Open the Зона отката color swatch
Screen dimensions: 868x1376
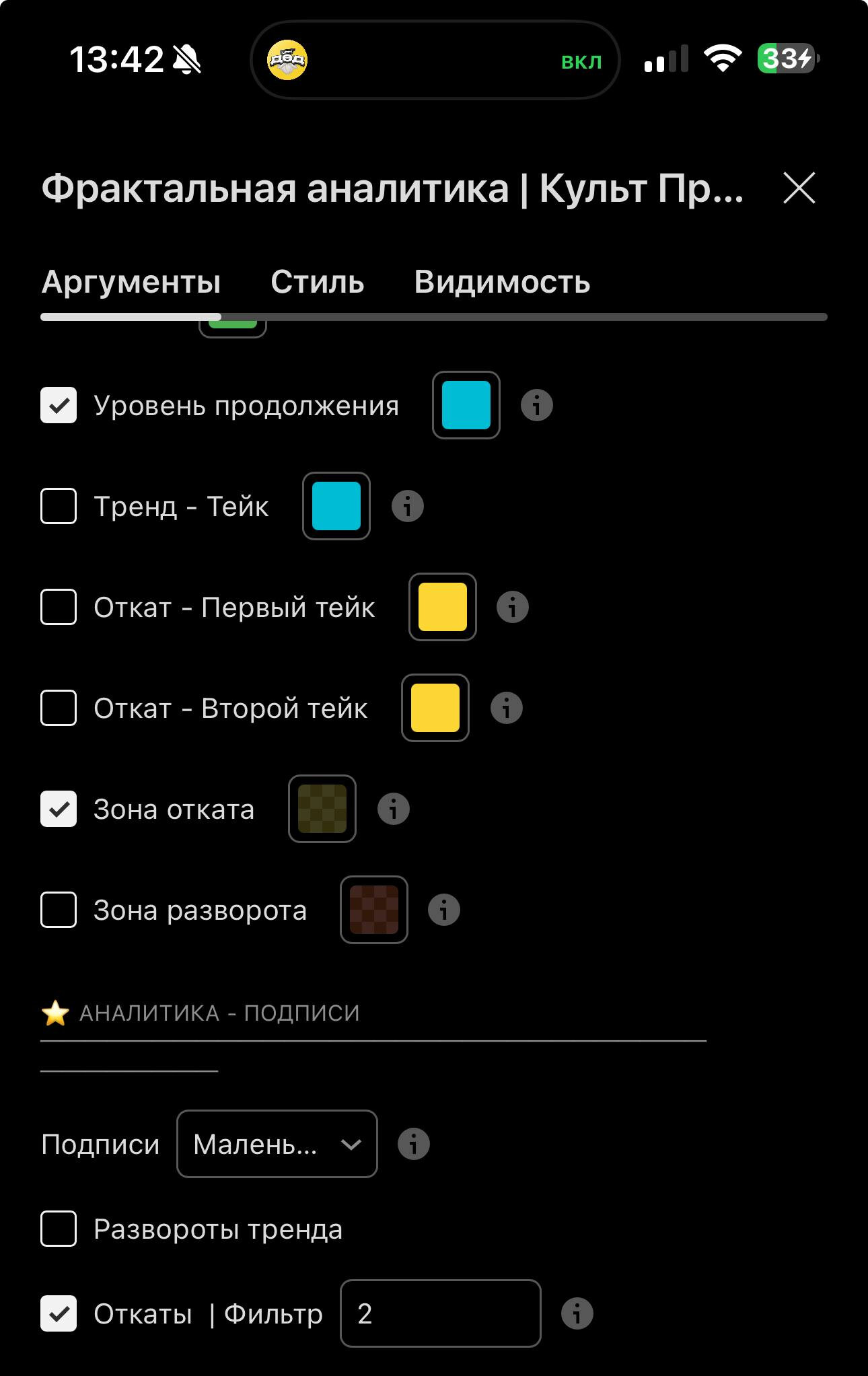point(322,809)
